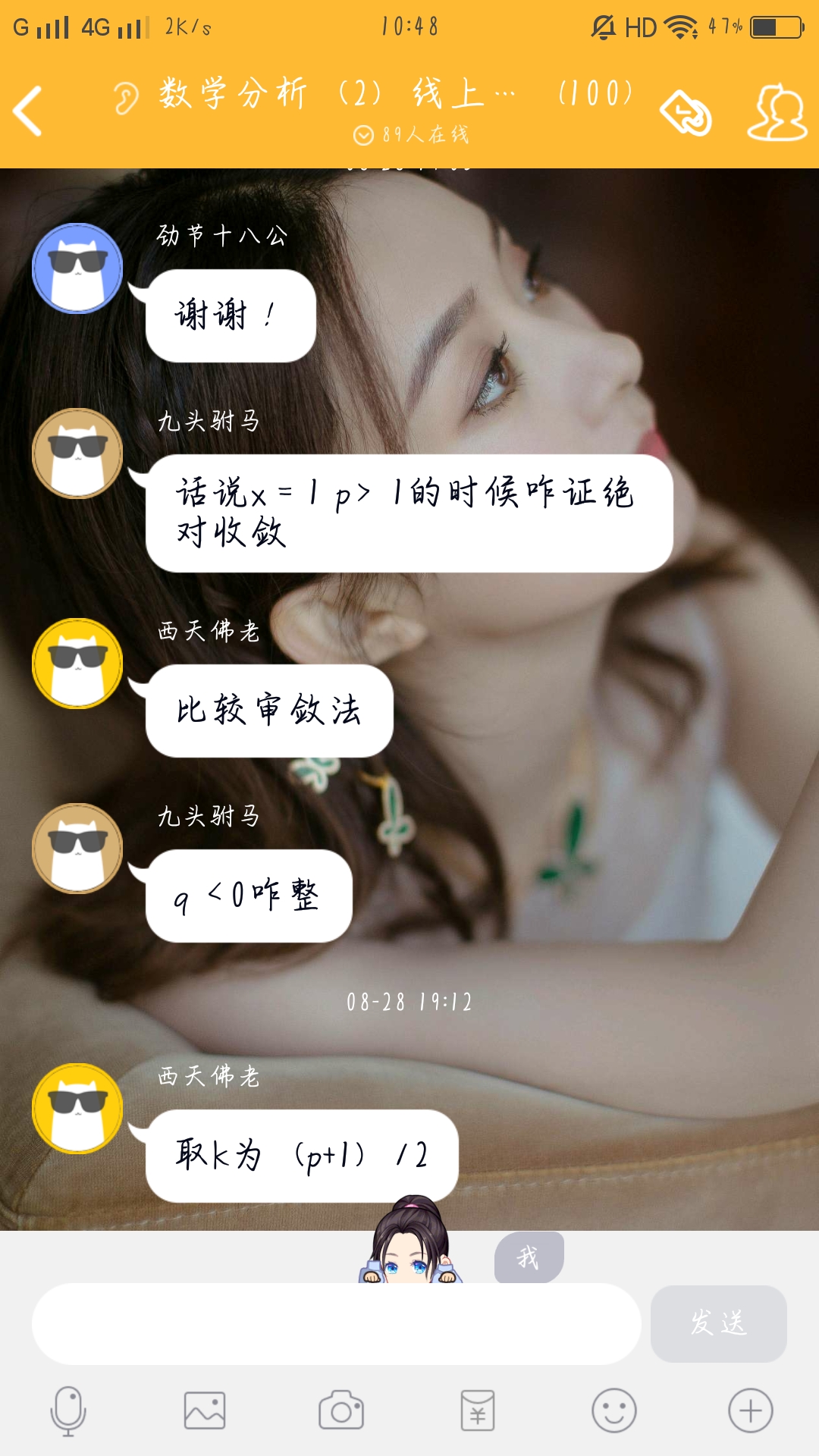
Task: Tap the 发送 send button
Action: click(x=718, y=1324)
